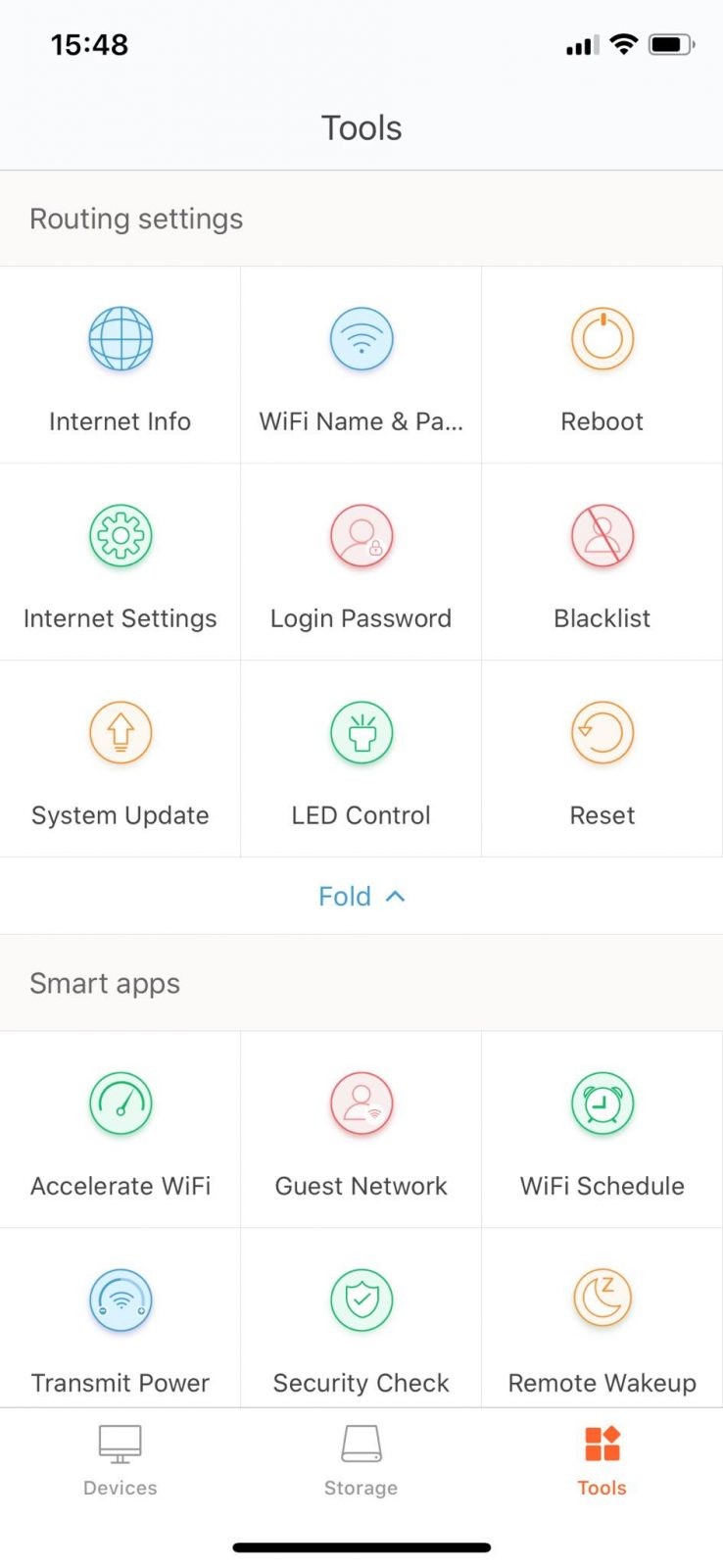Open Internet Info
The image size is (723, 1568).
coord(120,366)
